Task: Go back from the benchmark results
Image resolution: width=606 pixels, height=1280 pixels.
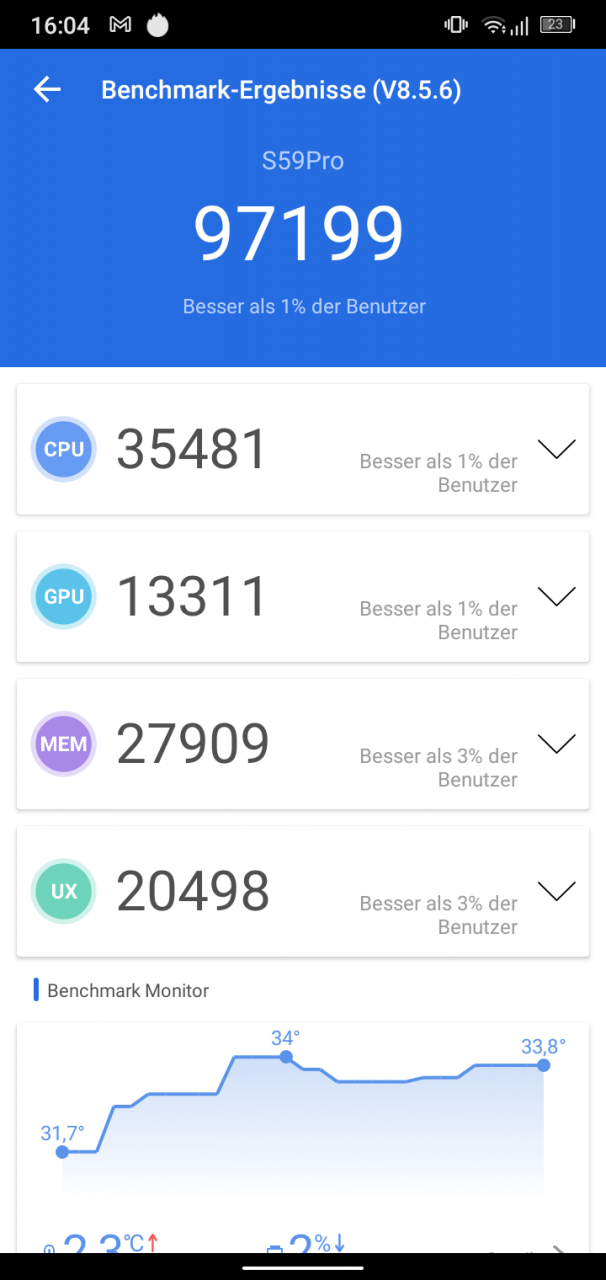Action: (47, 90)
